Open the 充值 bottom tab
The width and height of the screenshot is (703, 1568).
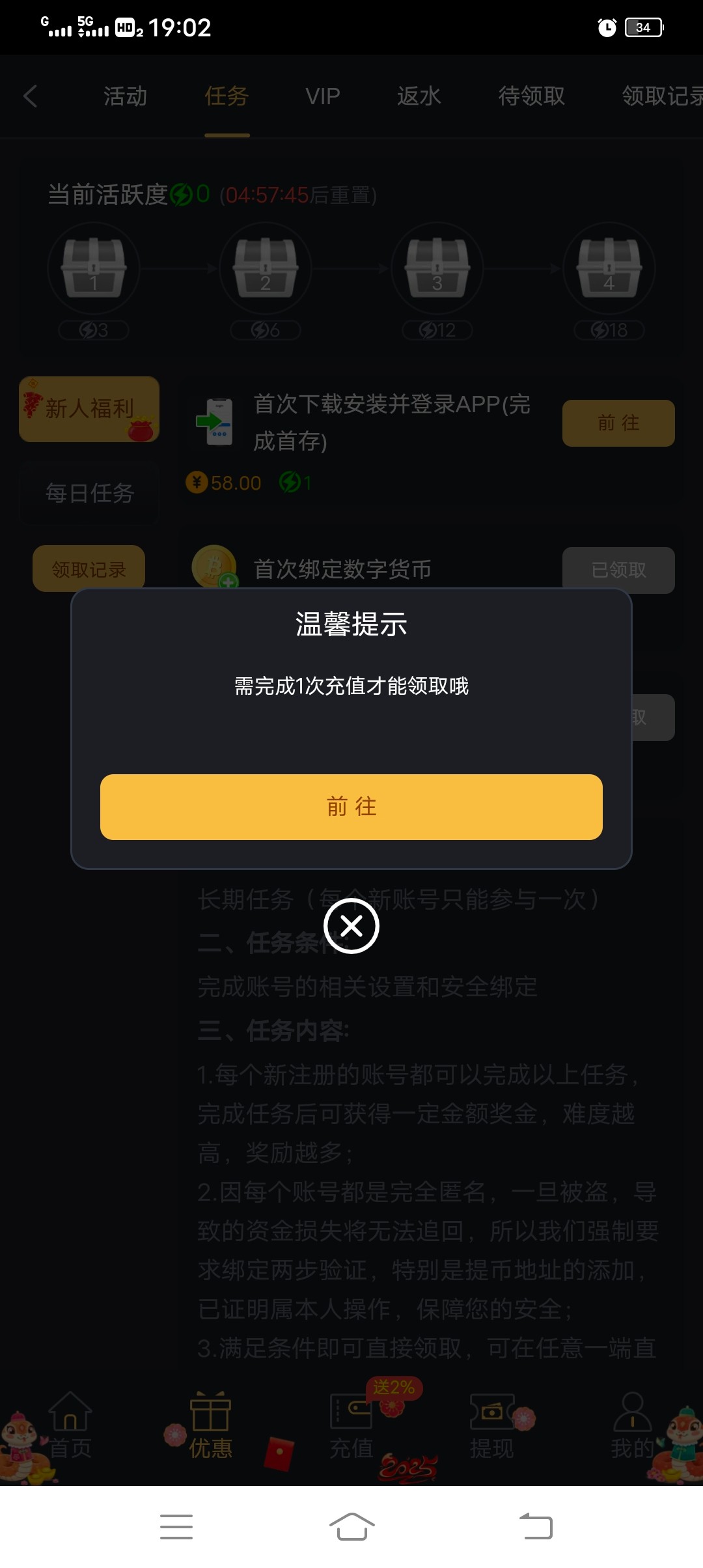click(x=351, y=1426)
